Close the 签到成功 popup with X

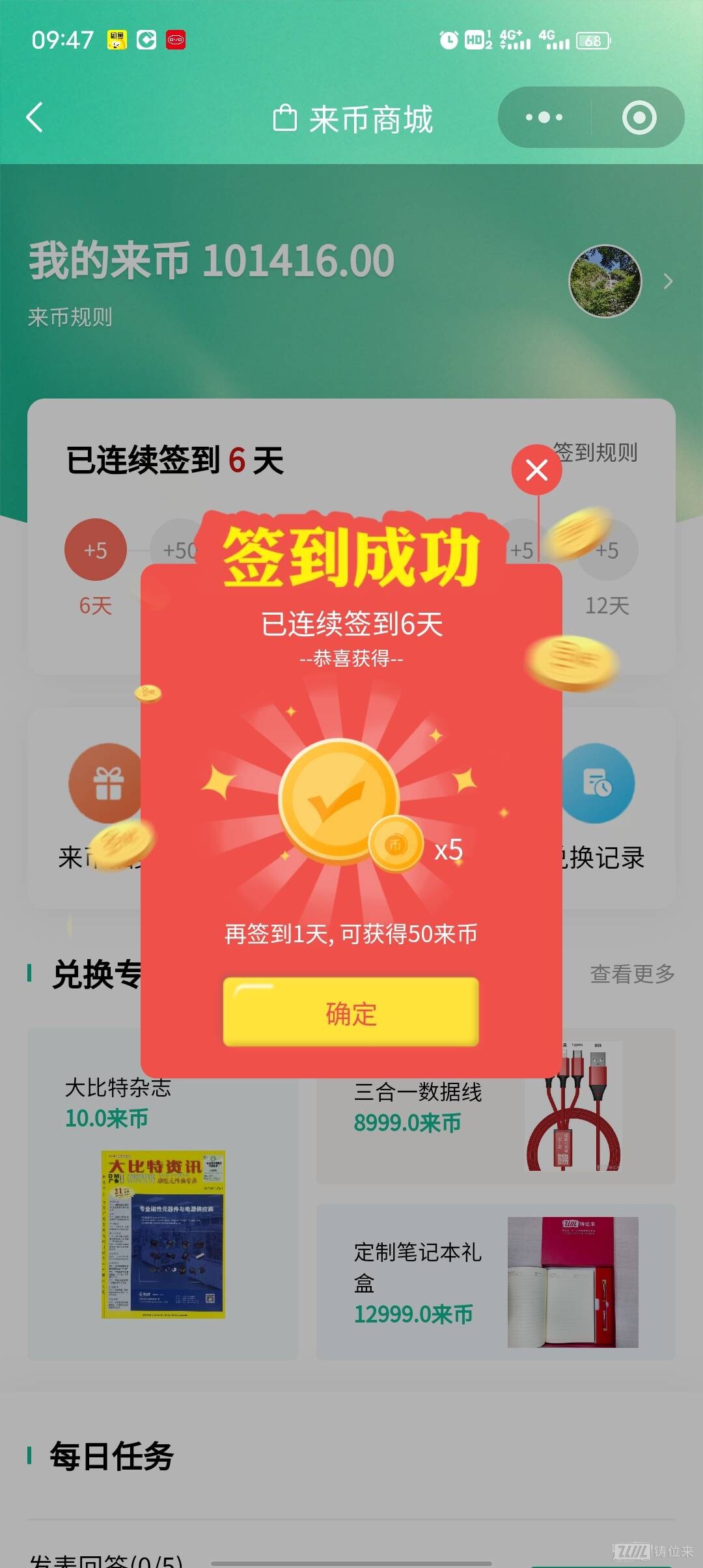pyautogui.click(x=536, y=469)
